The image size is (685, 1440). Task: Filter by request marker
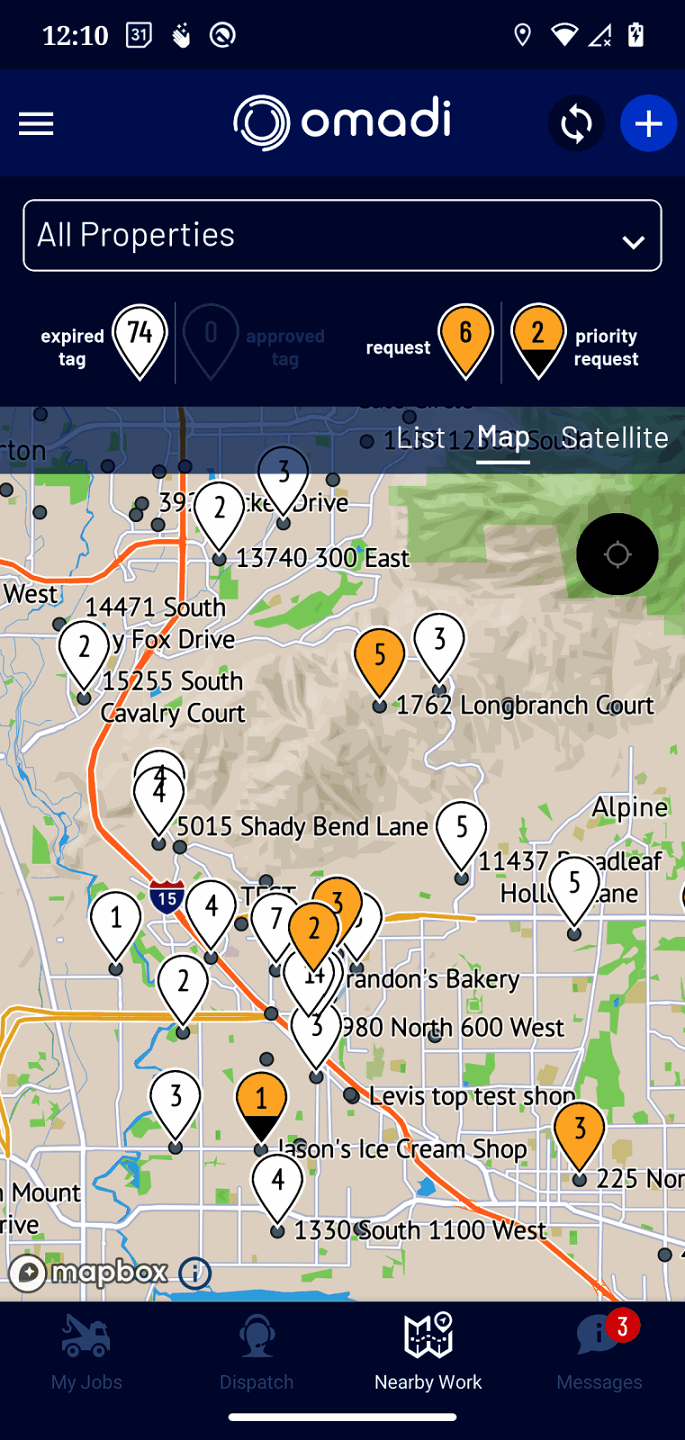click(465, 340)
